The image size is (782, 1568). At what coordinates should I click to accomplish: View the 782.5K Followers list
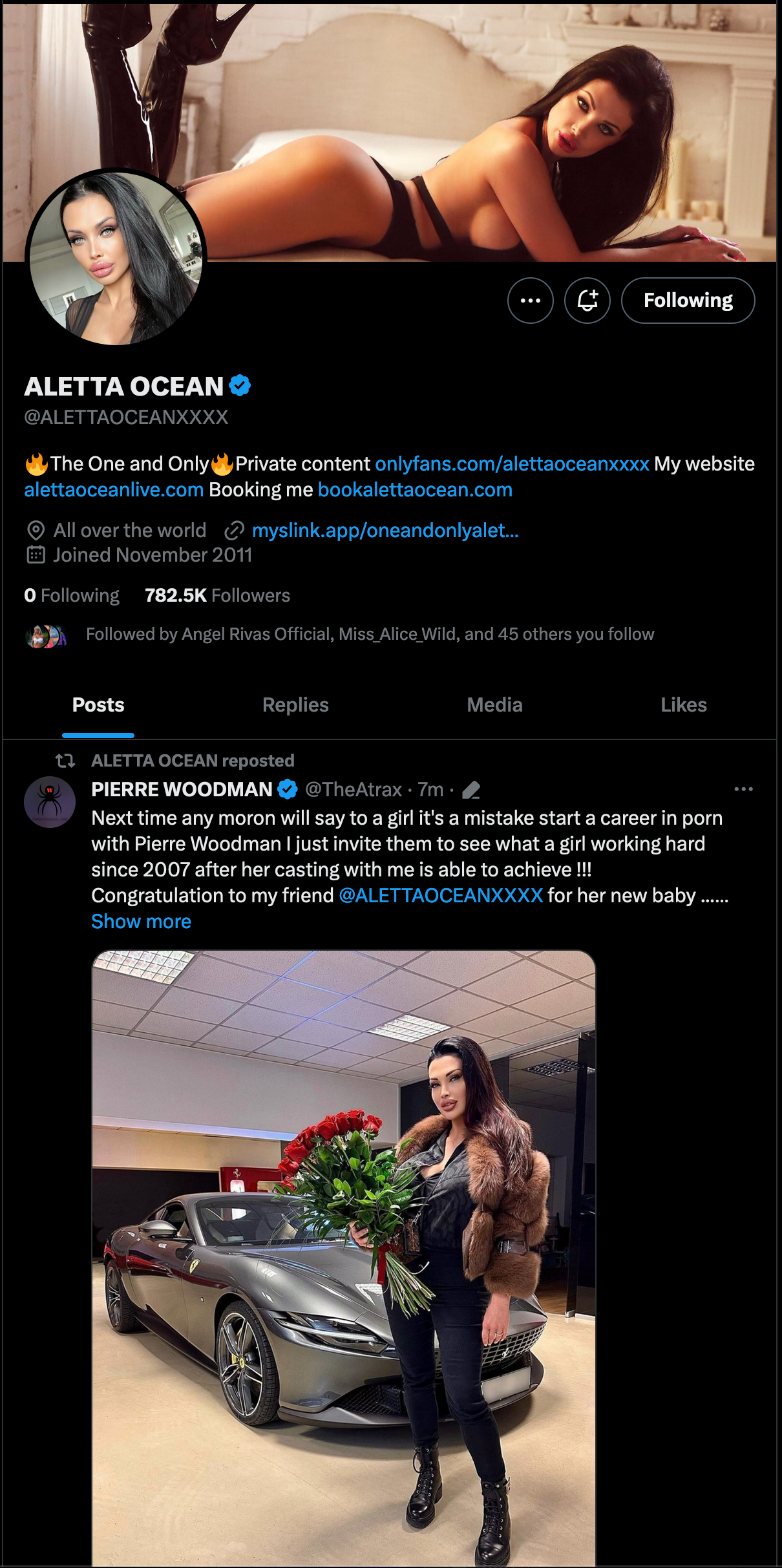coord(217,595)
